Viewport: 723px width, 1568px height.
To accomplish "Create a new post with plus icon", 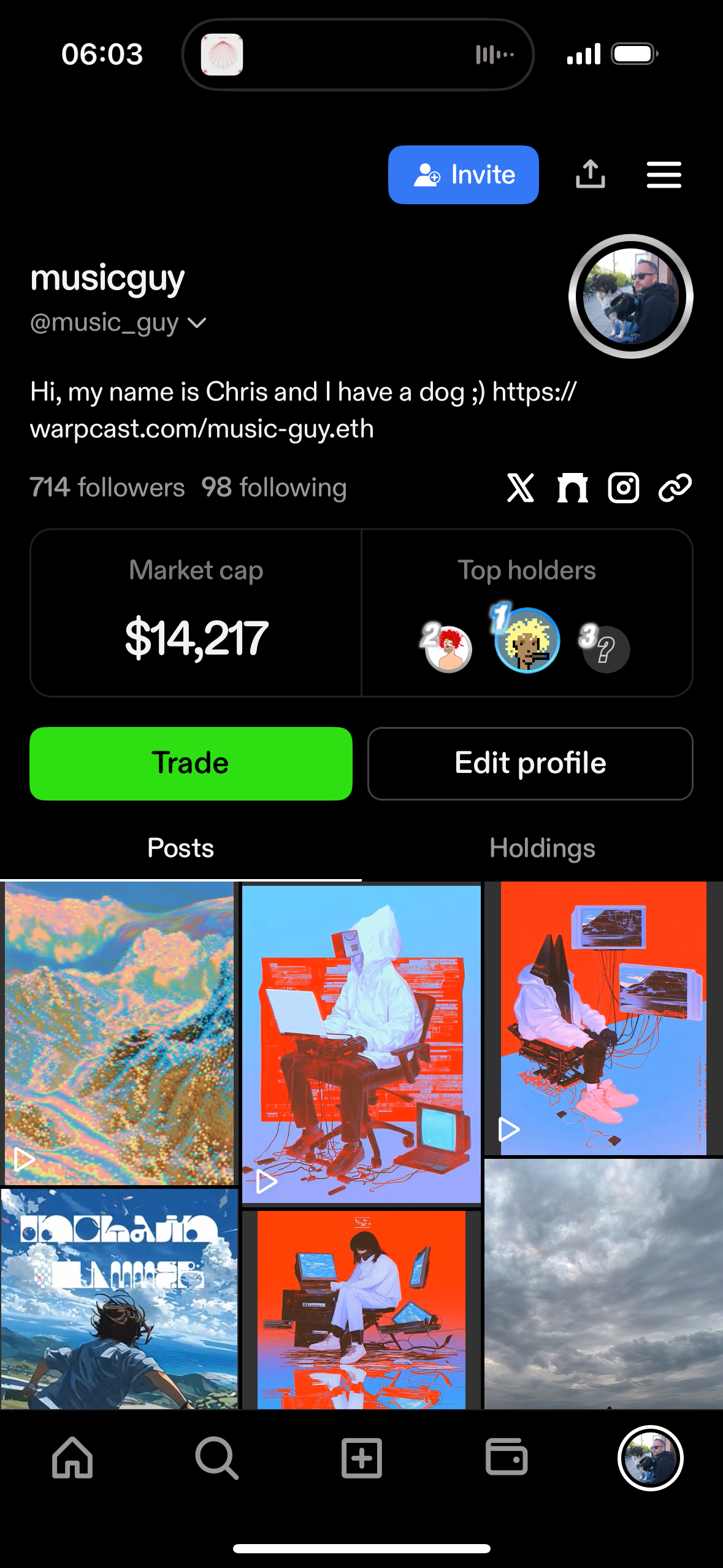I will pyautogui.click(x=361, y=1458).
